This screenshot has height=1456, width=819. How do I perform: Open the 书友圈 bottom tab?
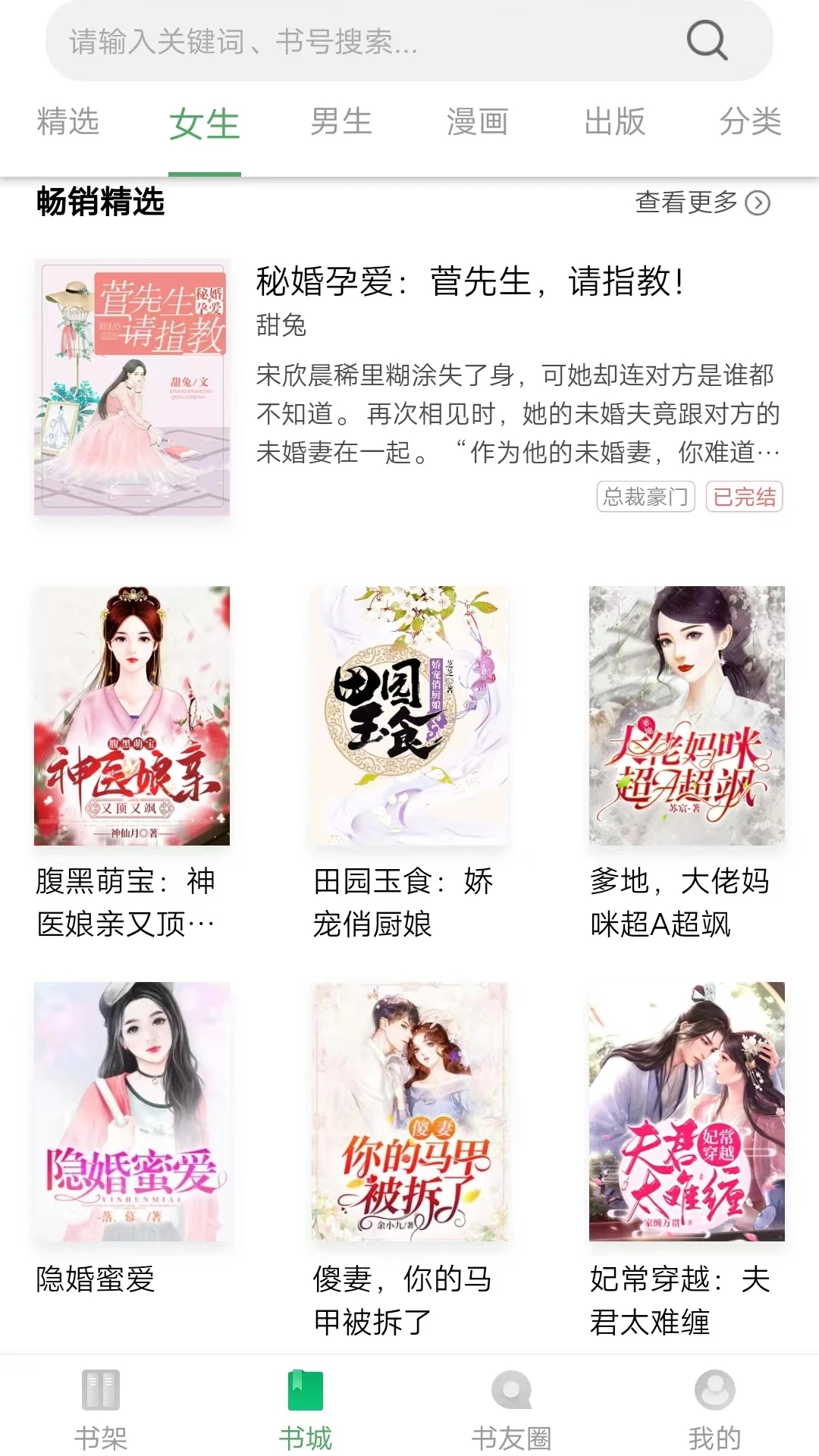[x=511, y=1410]
